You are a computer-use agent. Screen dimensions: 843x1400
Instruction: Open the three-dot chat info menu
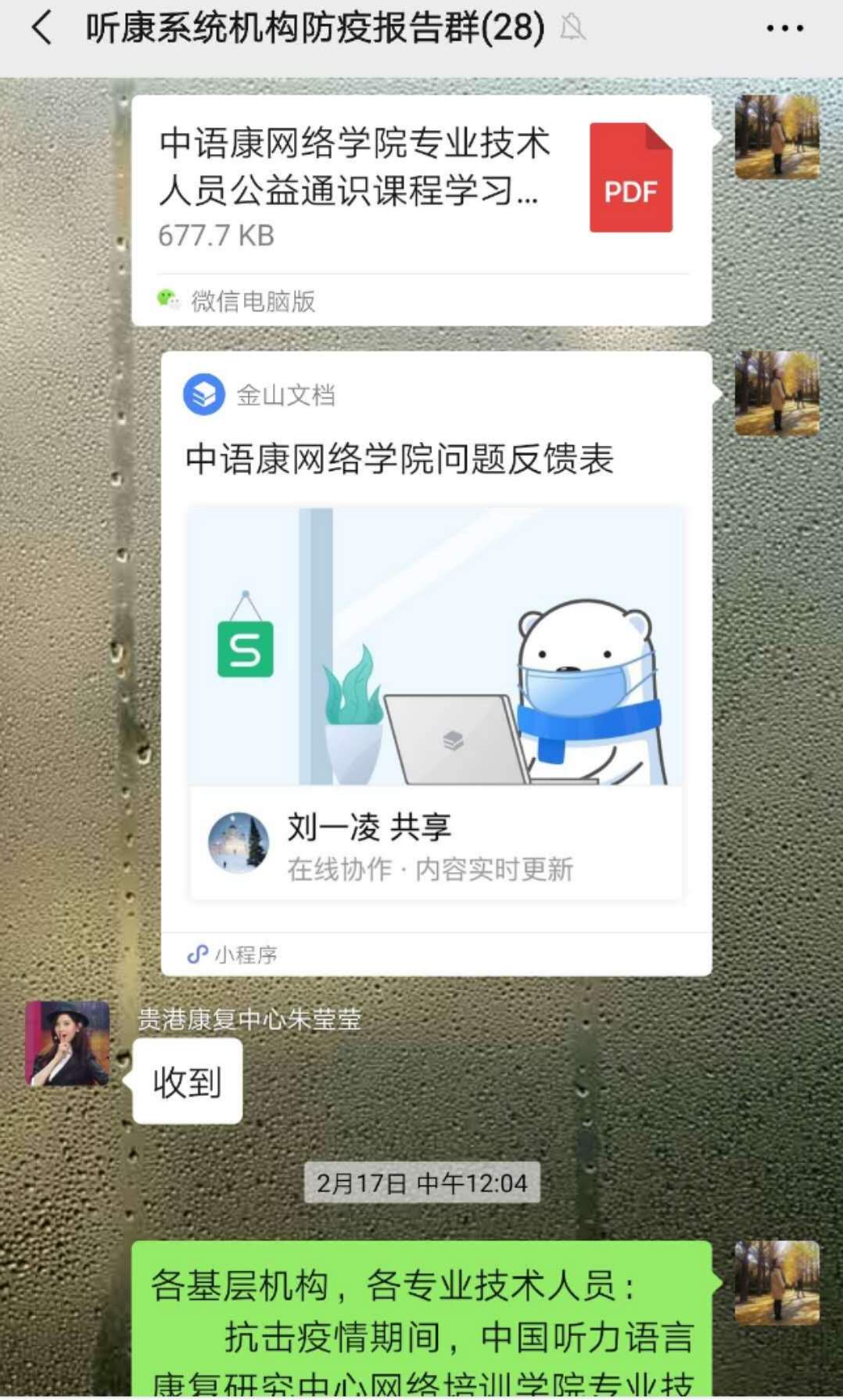(x=784, y=29)
